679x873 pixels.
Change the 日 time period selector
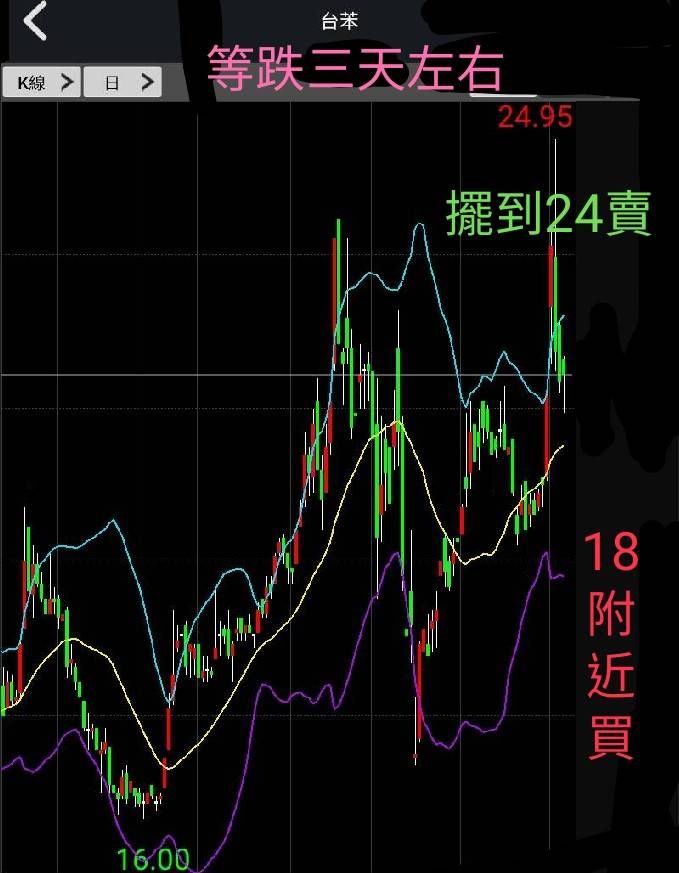click(122, 83)
